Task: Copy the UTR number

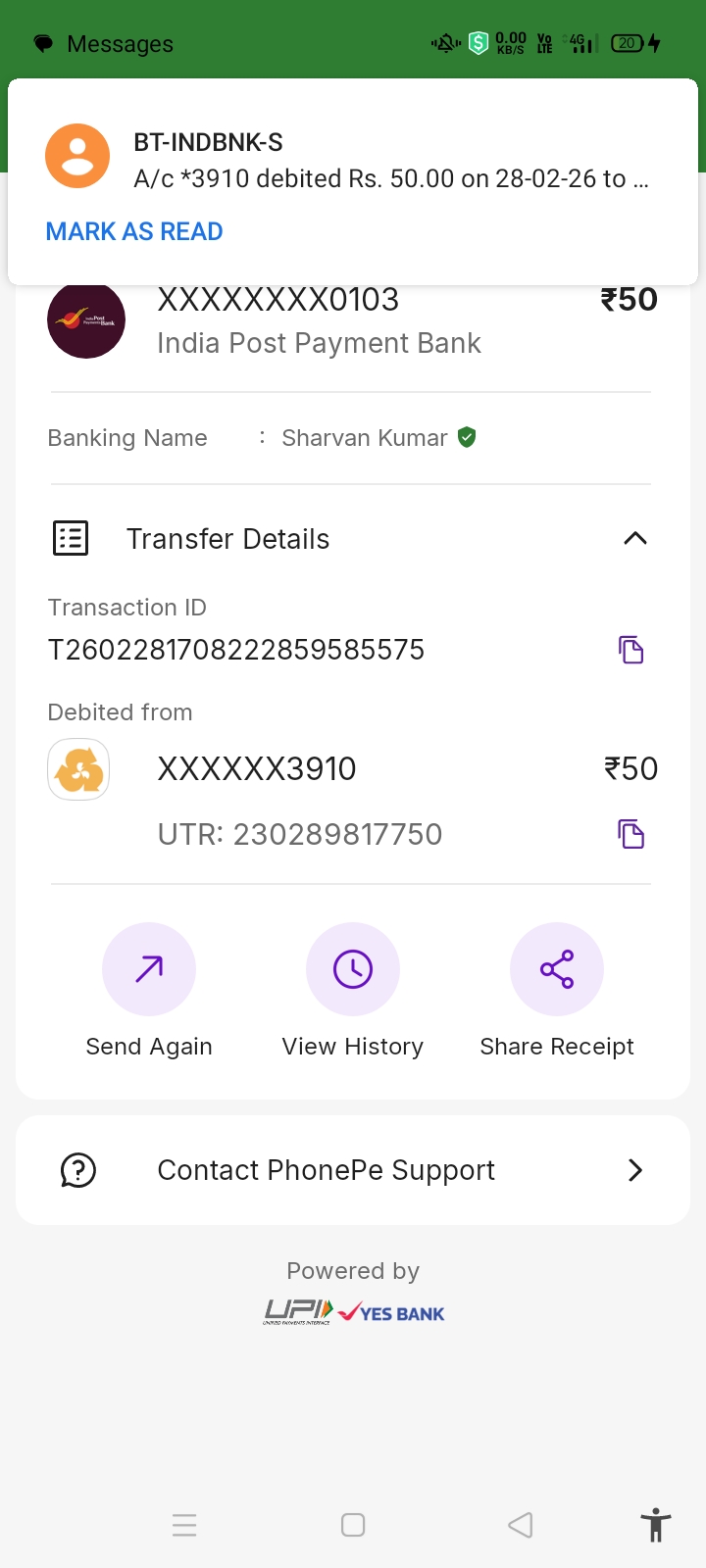Action: point(630,834)
